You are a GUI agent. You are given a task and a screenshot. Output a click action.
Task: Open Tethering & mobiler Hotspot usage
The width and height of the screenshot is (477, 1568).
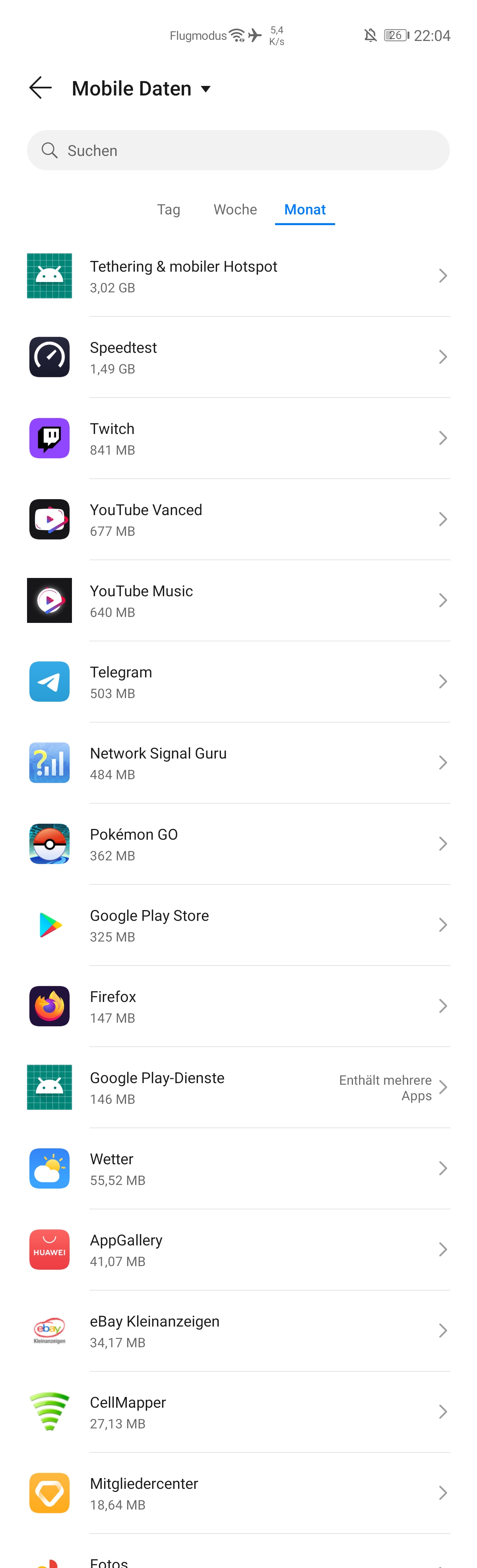point(238,276)
